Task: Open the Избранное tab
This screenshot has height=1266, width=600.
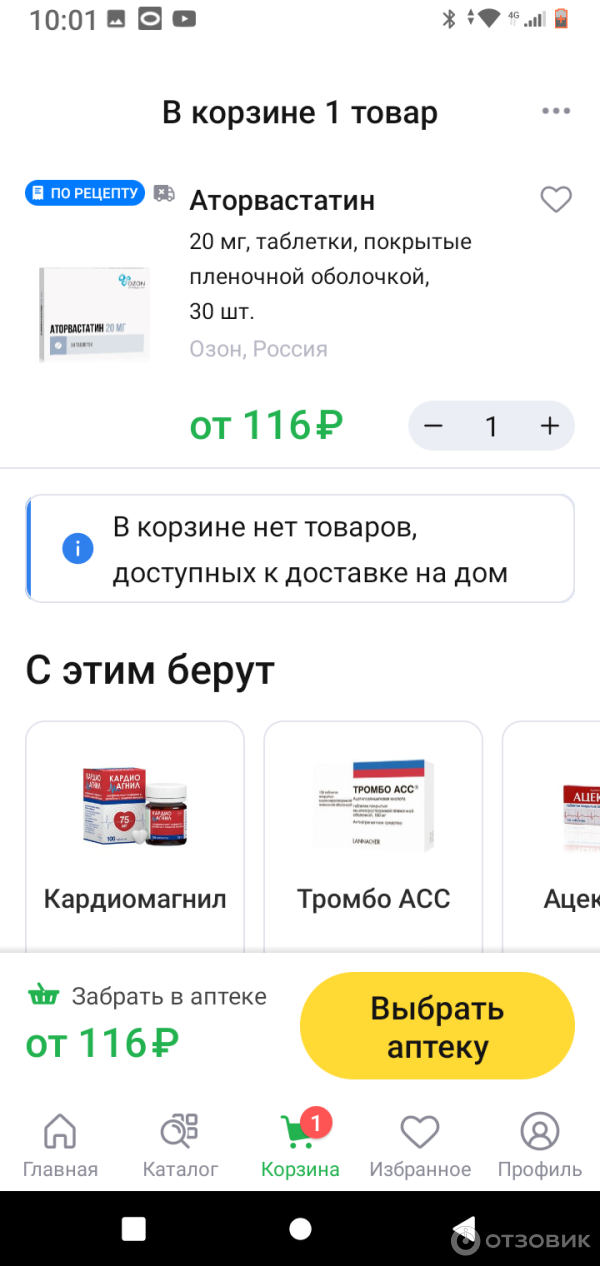Action: click(420, 1146)
